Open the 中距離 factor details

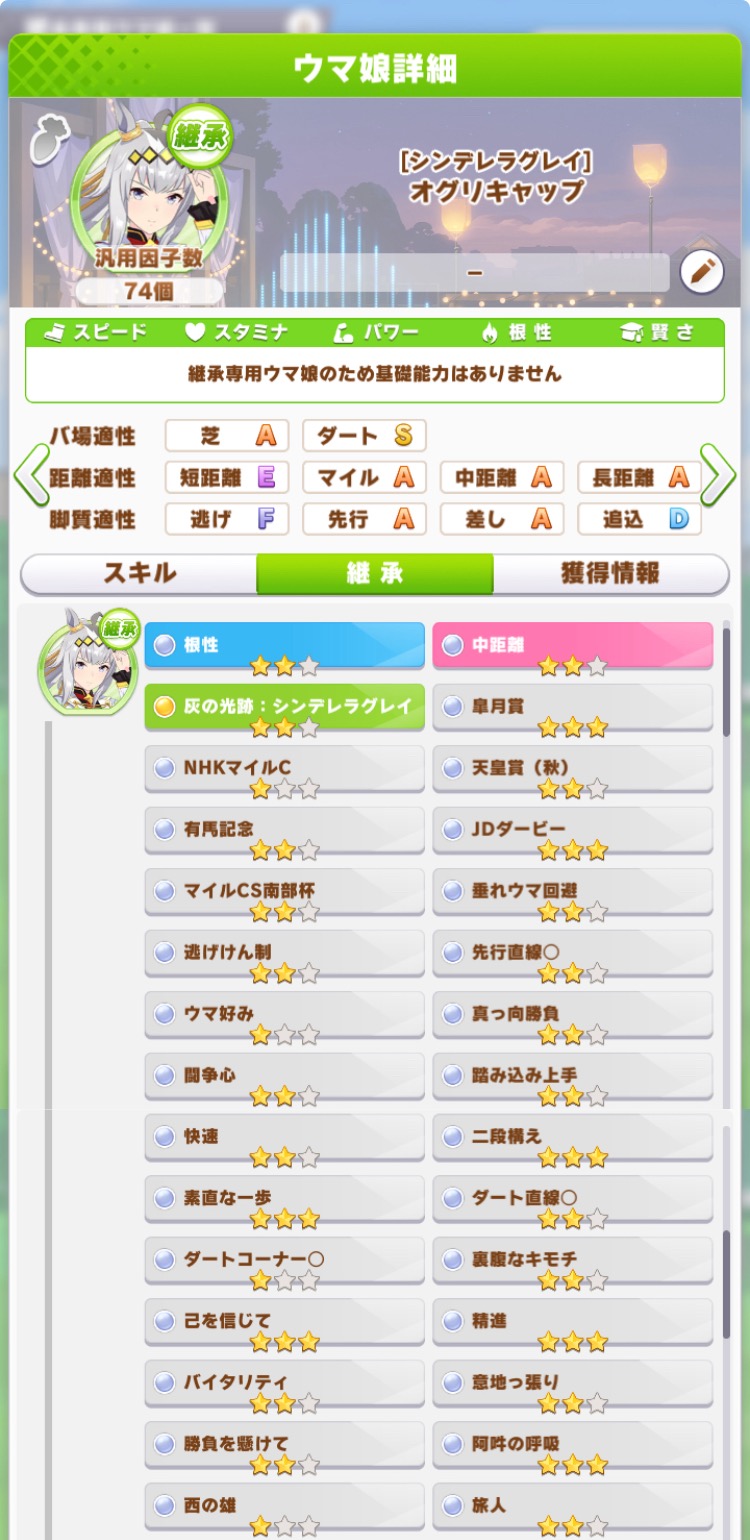(x=572, y=645)
